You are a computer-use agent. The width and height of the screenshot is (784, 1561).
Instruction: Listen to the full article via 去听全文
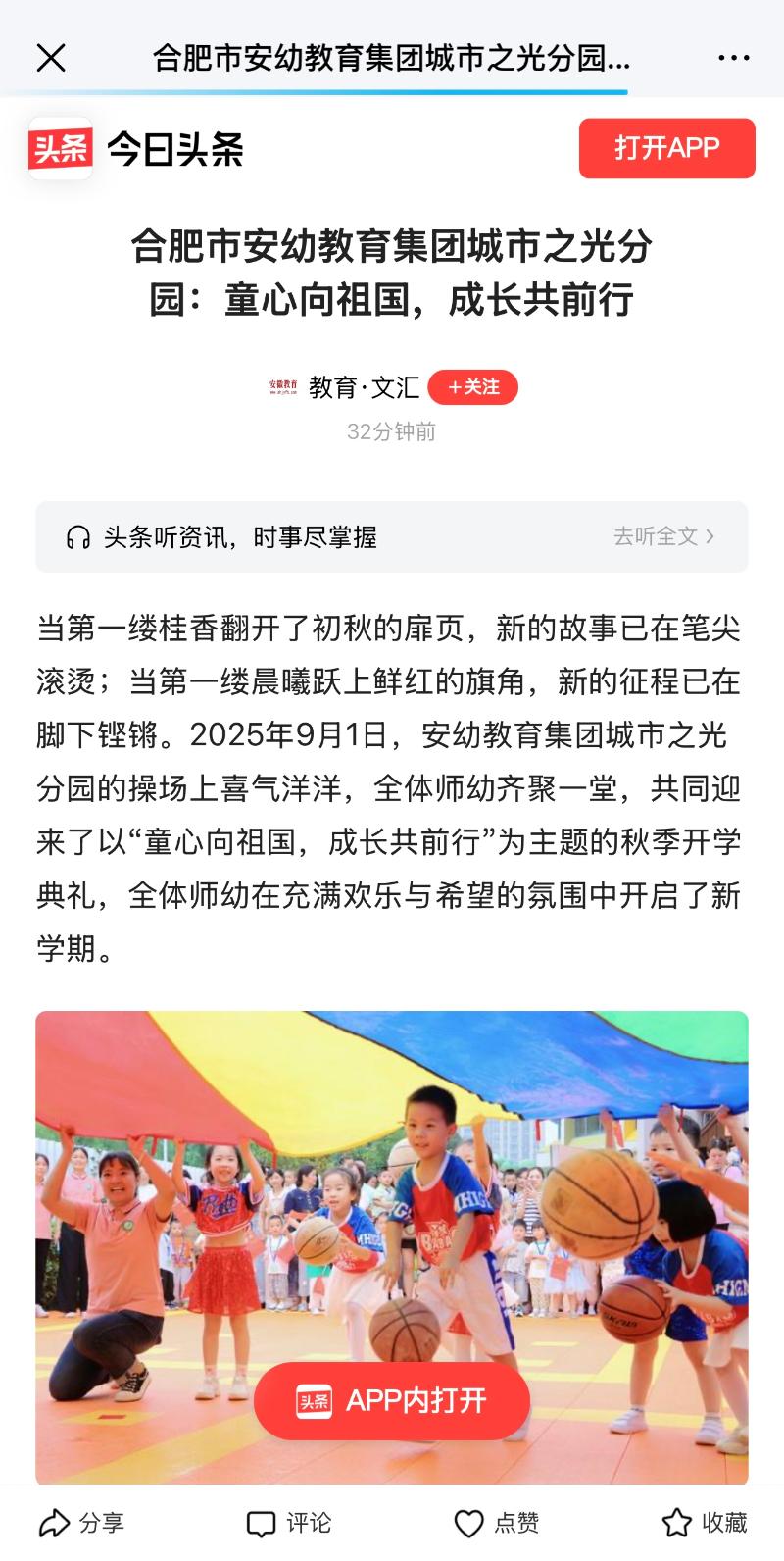[663, 536]
